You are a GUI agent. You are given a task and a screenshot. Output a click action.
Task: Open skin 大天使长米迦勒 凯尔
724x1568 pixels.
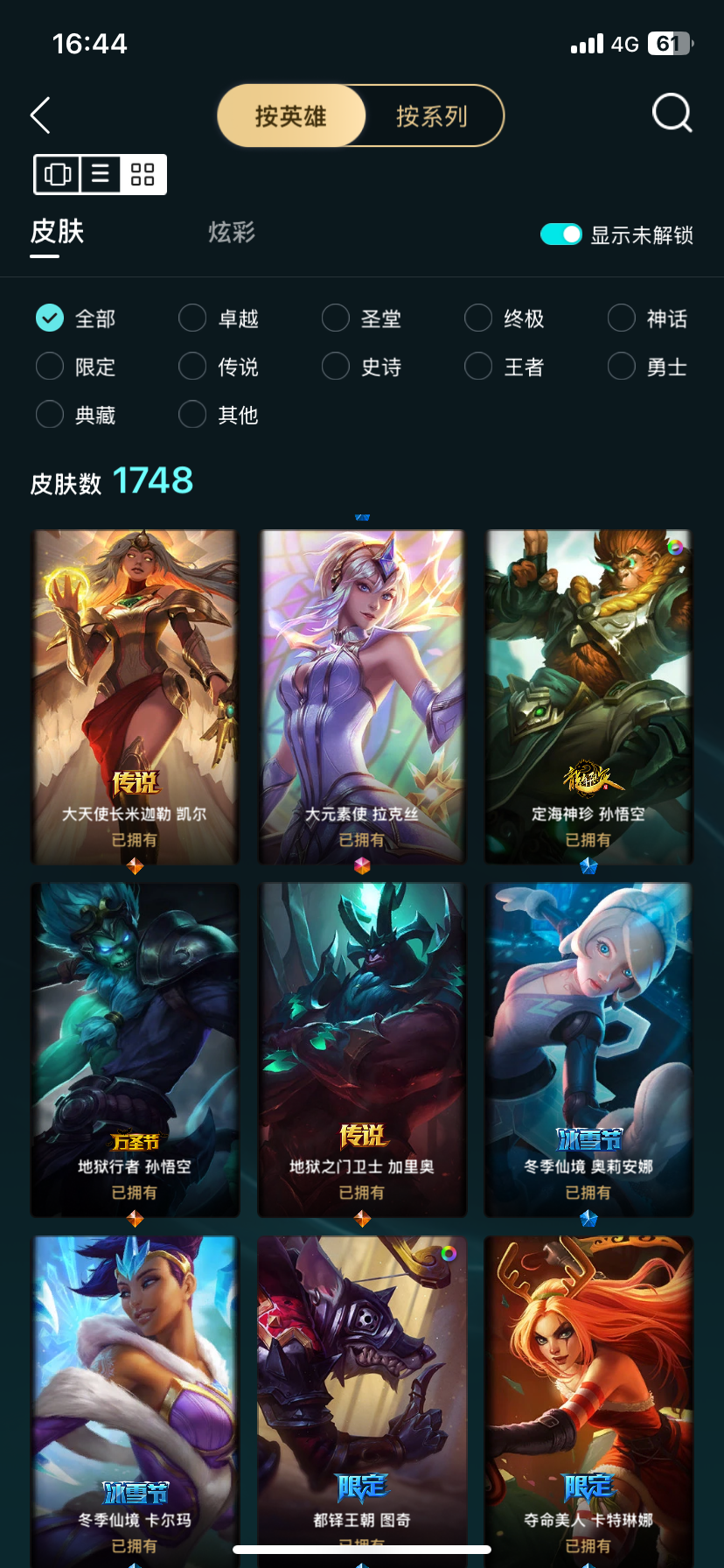click(135, 696)
